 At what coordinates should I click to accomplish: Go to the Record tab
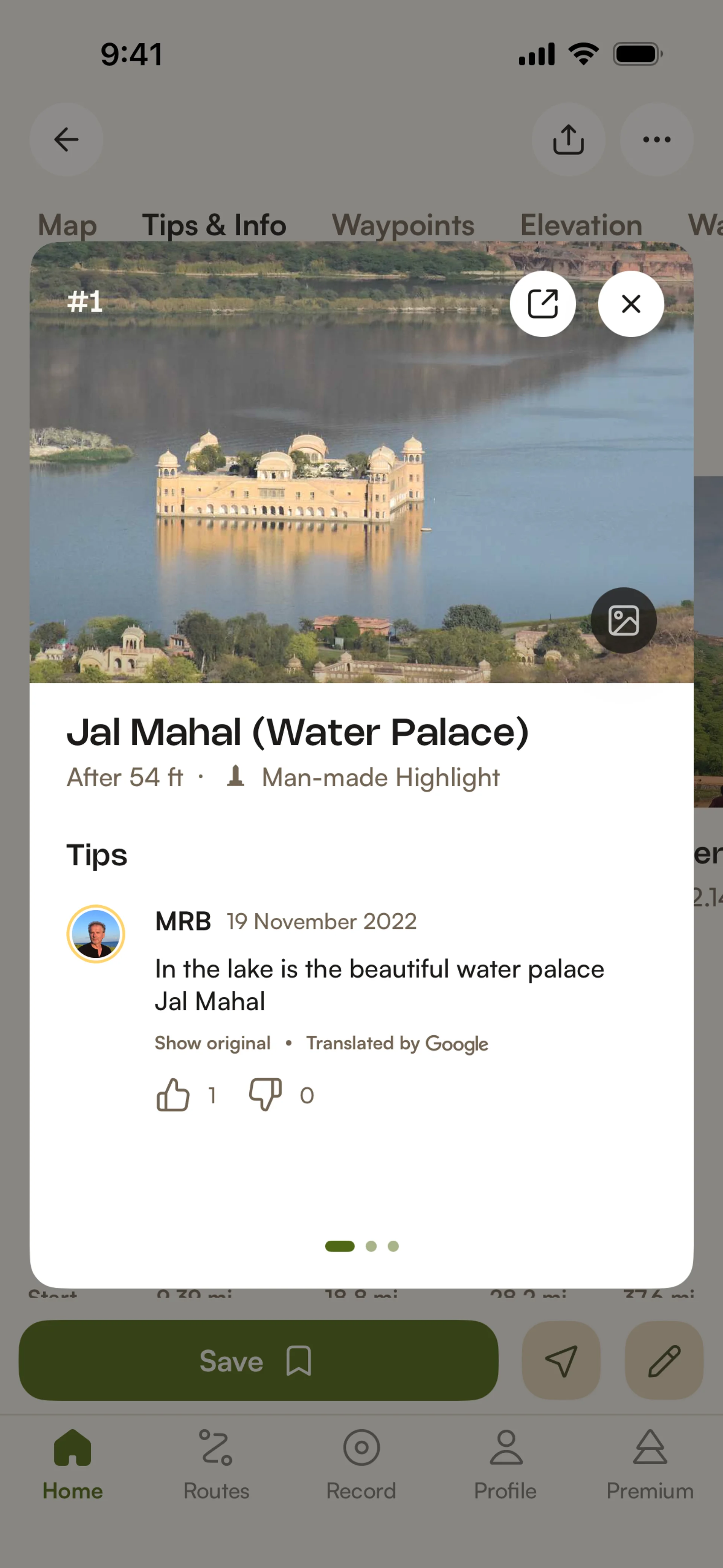(x=361, y=1464)
